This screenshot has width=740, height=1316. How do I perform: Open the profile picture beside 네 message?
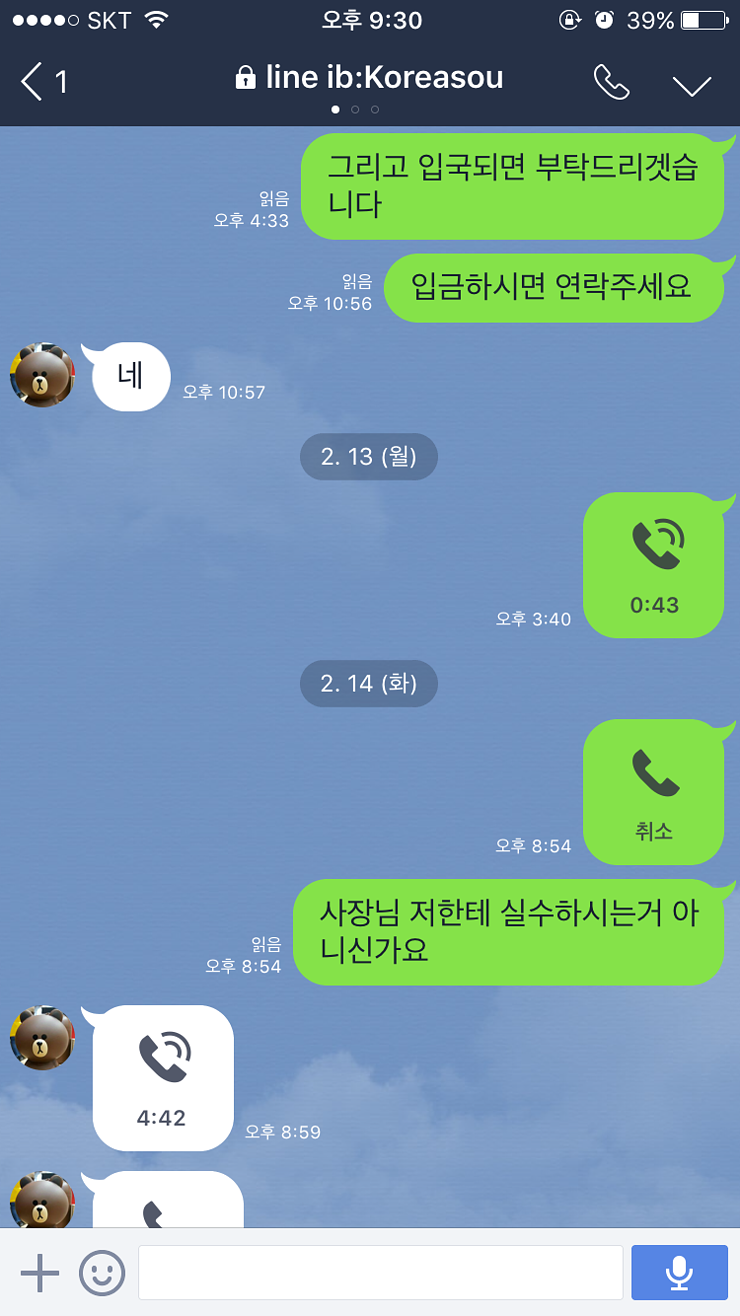tap(42, 376)
